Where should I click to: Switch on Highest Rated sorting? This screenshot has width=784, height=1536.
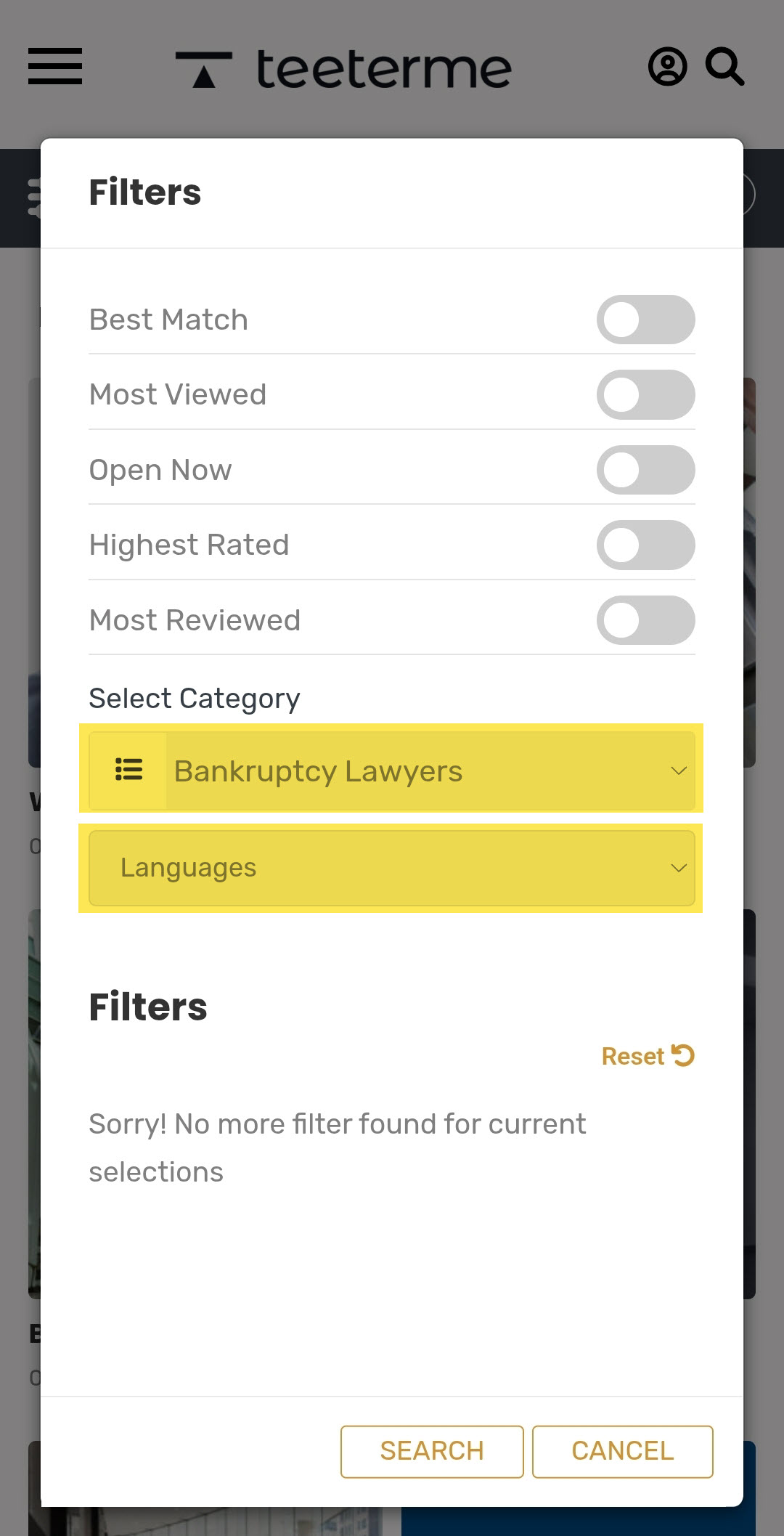[645, 545]
